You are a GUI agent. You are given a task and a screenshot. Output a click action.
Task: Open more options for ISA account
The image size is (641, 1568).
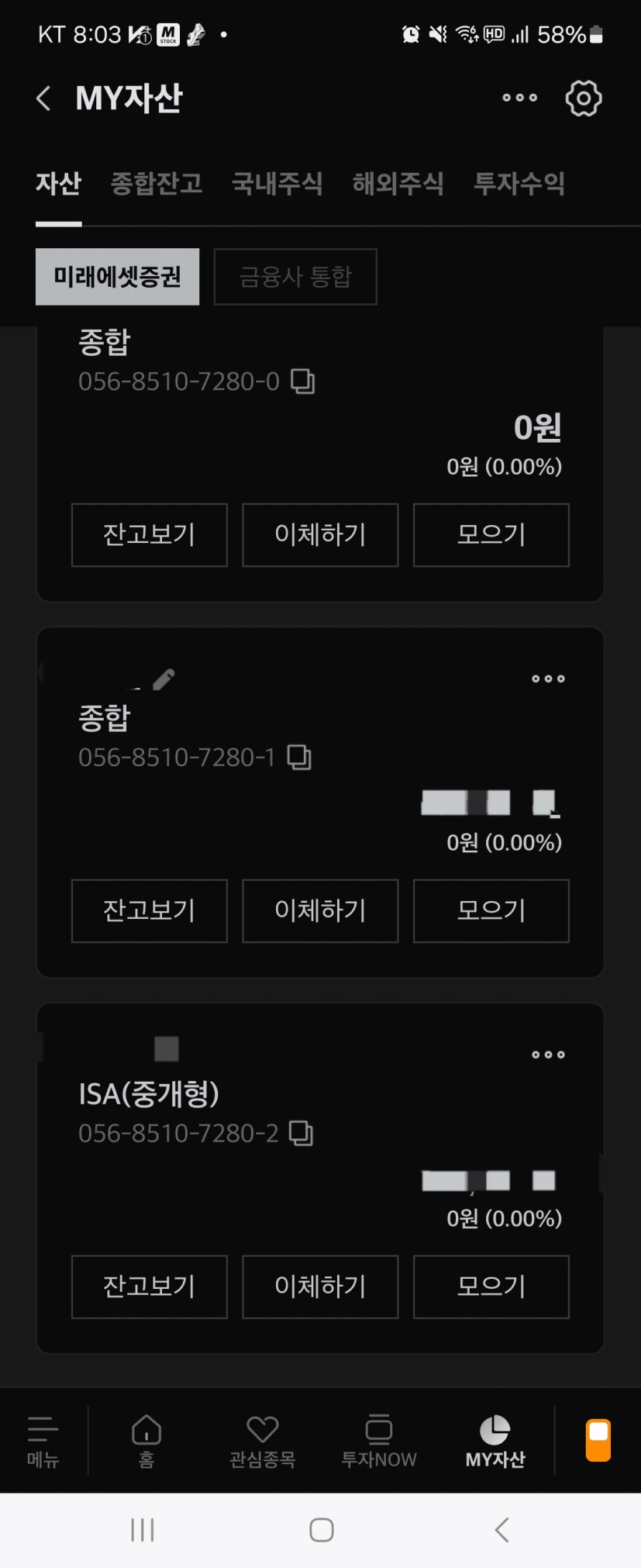pyautogui.click(x=548, y=1055)
